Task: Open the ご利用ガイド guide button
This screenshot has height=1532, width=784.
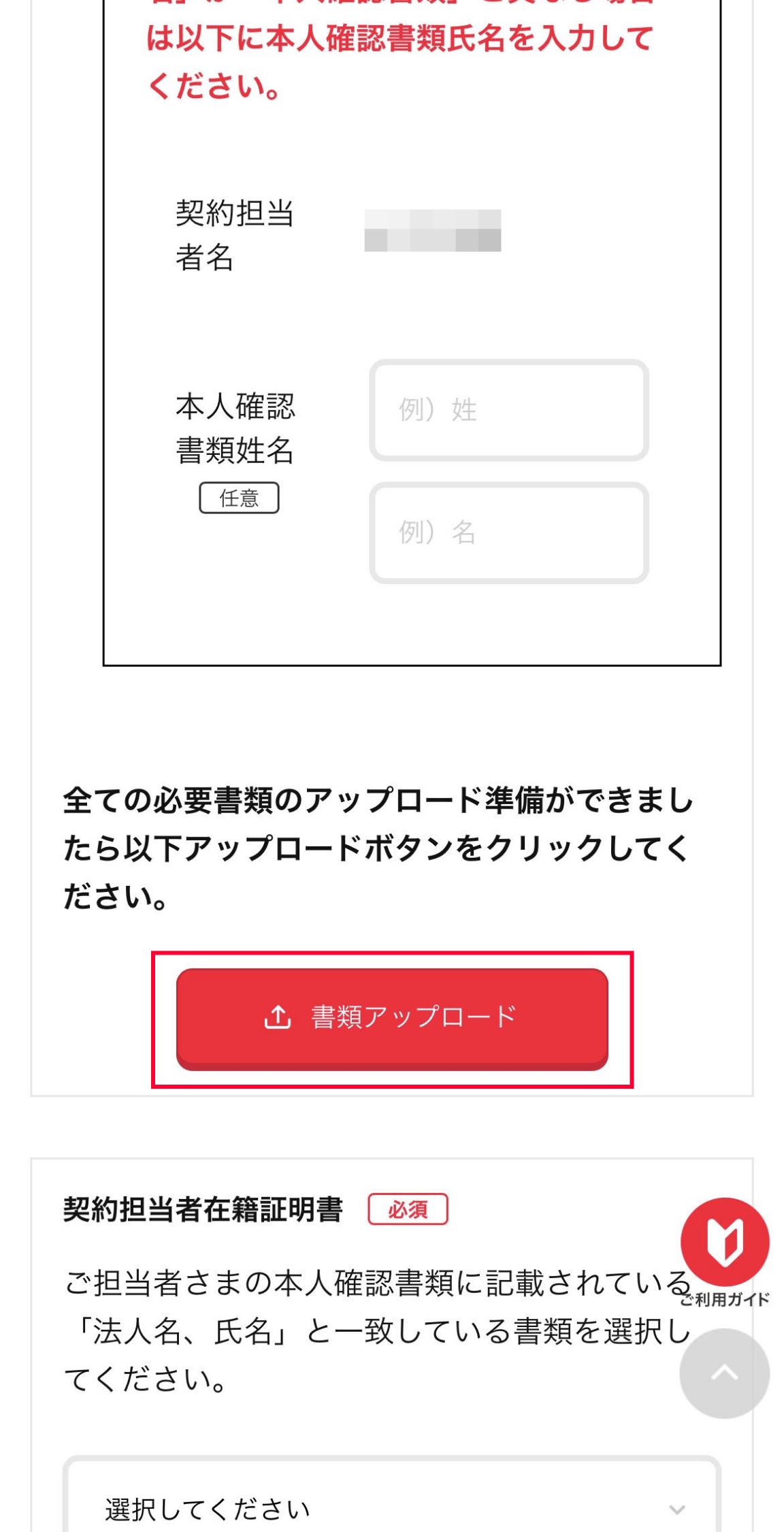Action: (724, 1243)
